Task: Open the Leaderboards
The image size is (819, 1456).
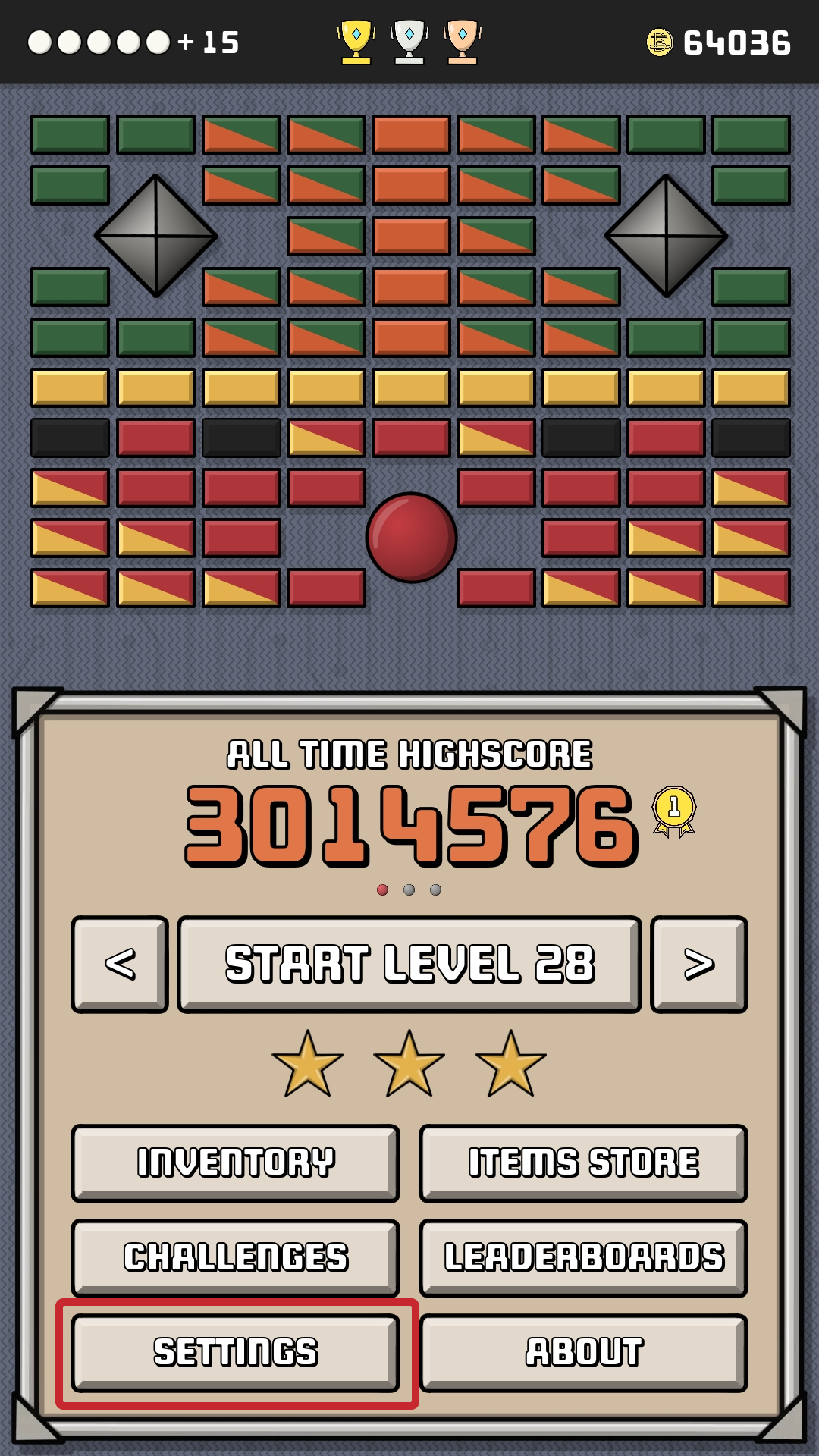Action: click(x=583, y=1257)
